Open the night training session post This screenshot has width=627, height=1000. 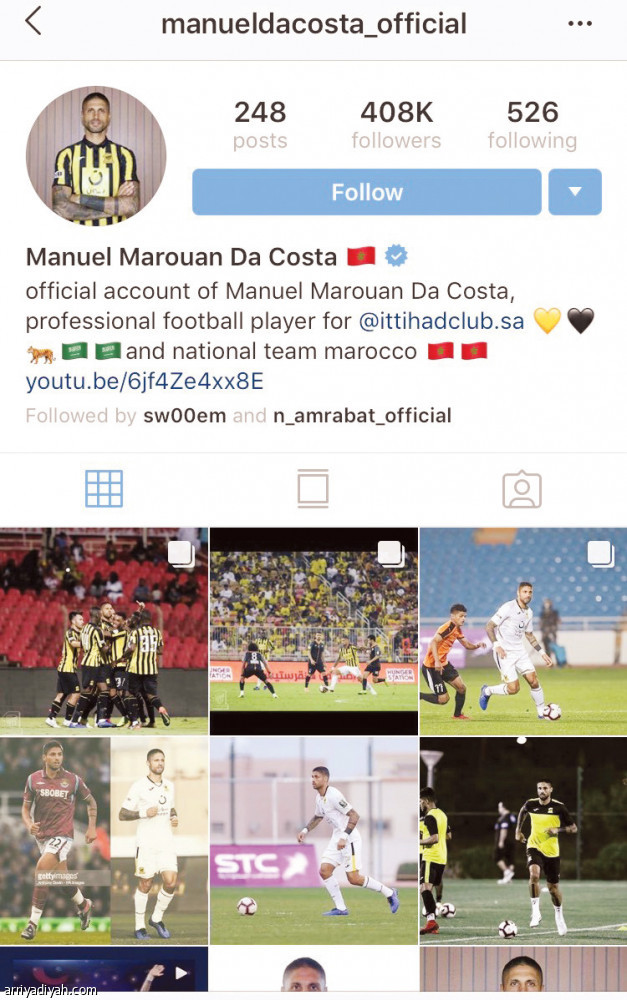point(523,840)
